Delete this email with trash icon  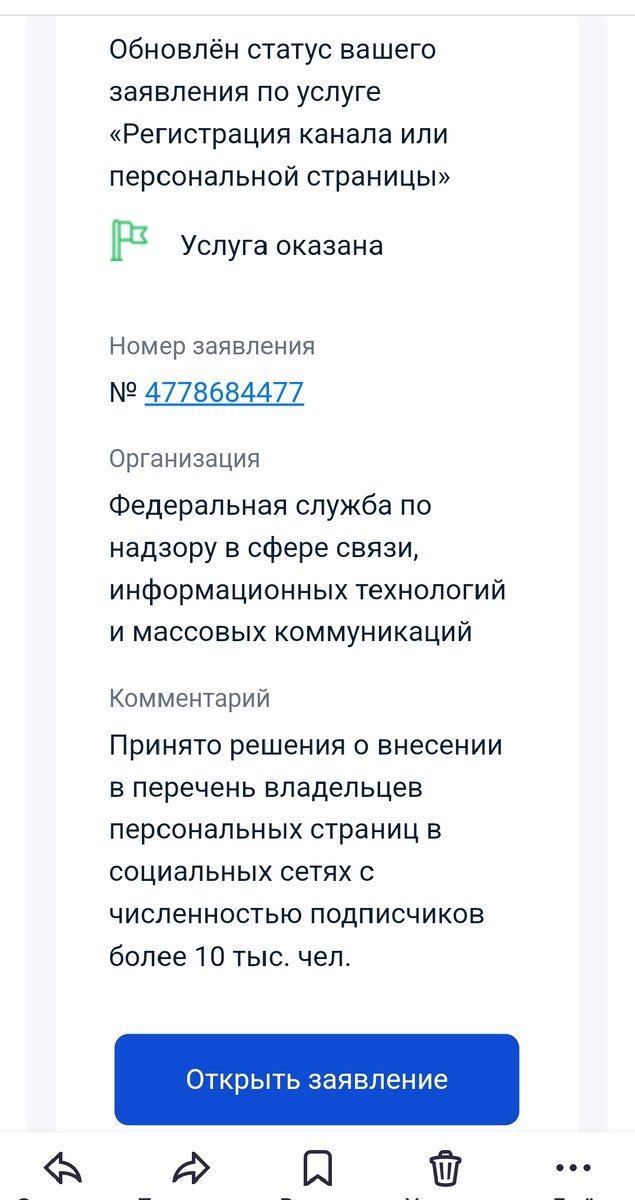click(x=445, y=1167)
